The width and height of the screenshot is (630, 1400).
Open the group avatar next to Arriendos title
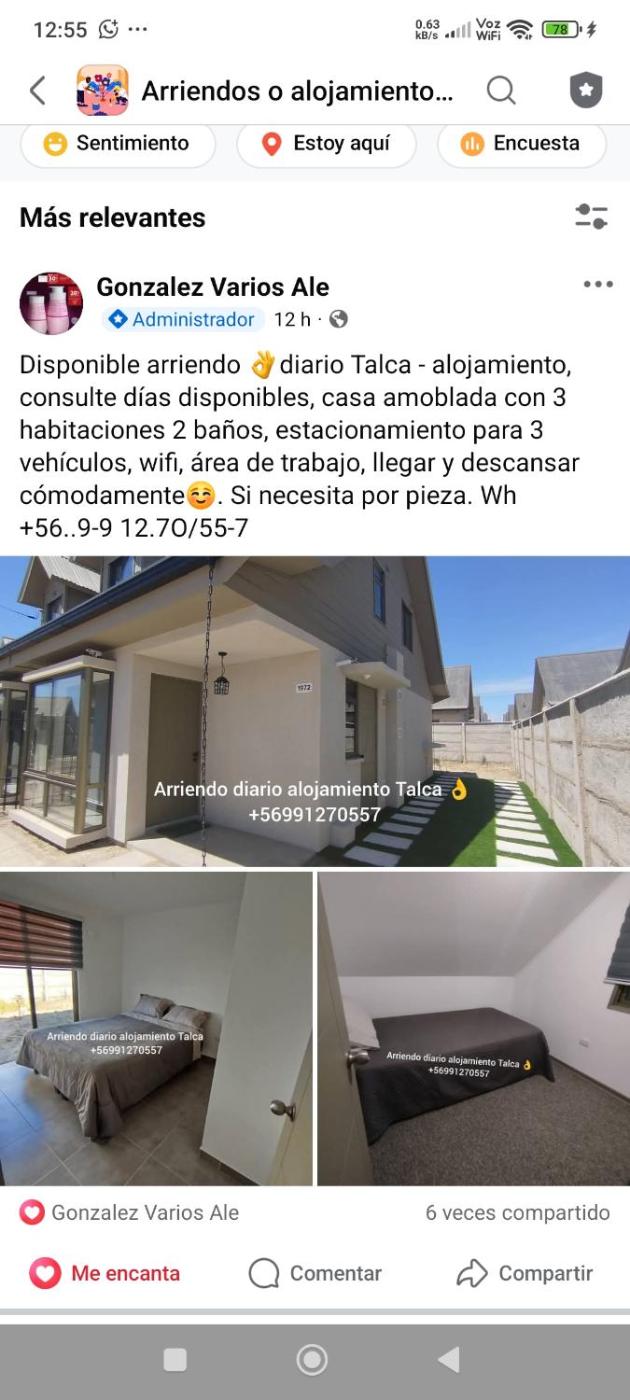click(102, 91)
